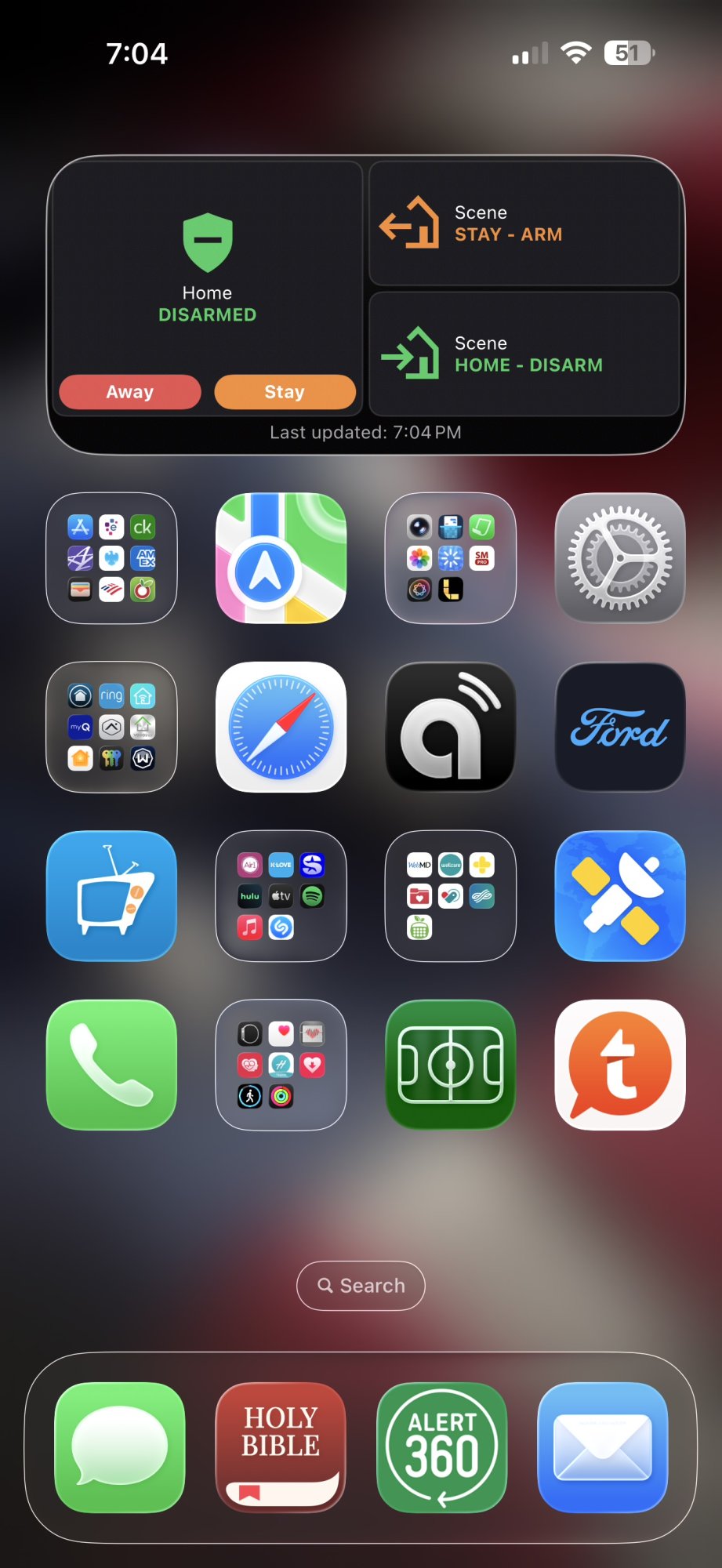Open the Mail app

(x=603, y=1447)
